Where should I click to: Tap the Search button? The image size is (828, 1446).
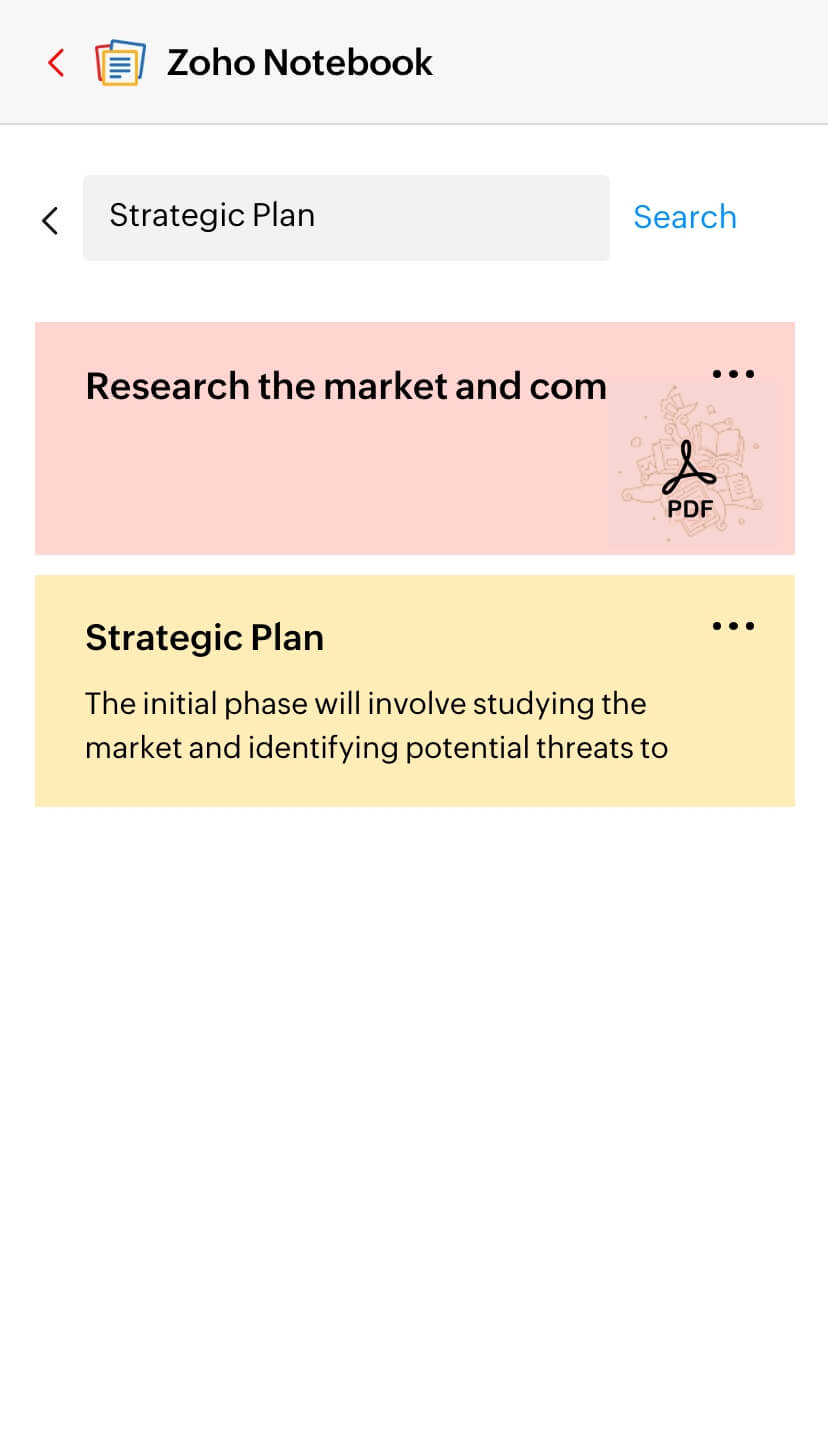[684, 217]
